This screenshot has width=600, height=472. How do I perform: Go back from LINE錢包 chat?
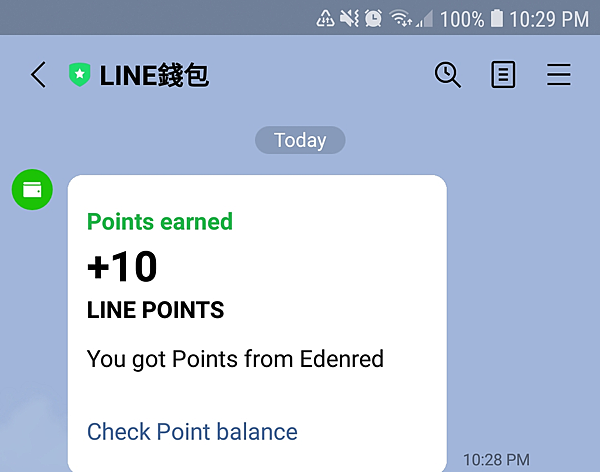tap(38, 75)
